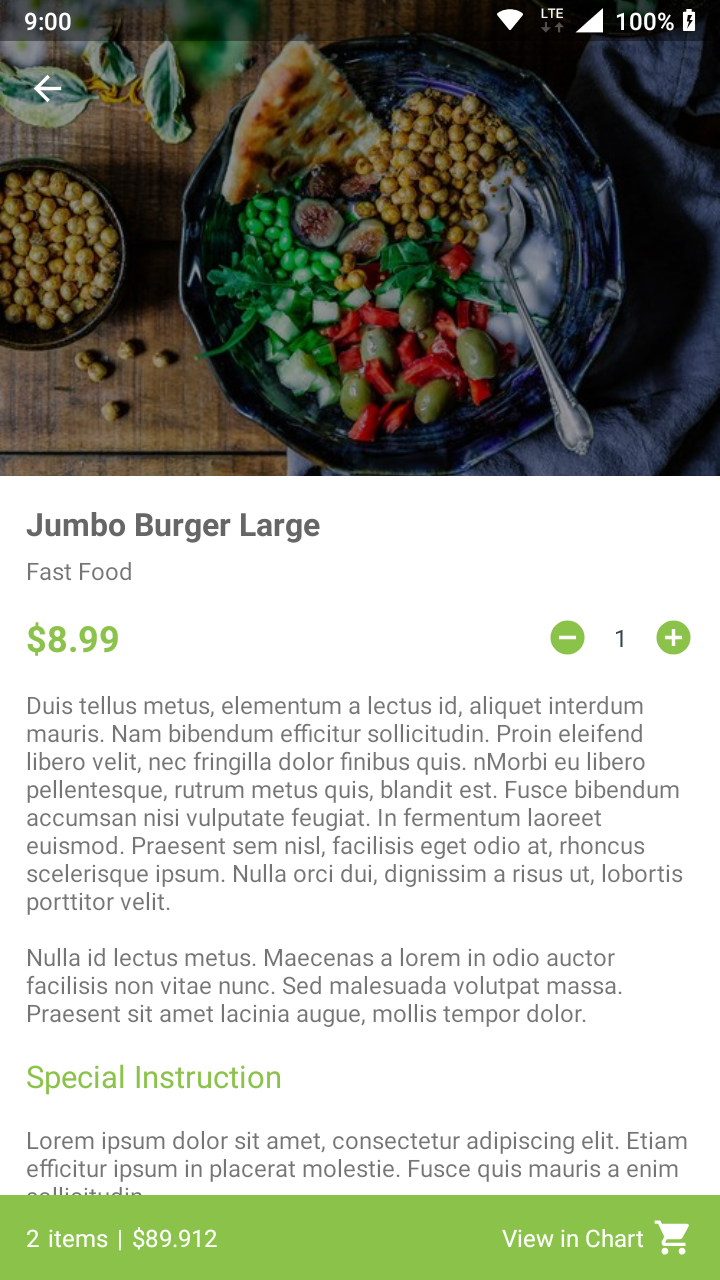
Task: Decrease the burger quantity with minus
Action: 567,638
